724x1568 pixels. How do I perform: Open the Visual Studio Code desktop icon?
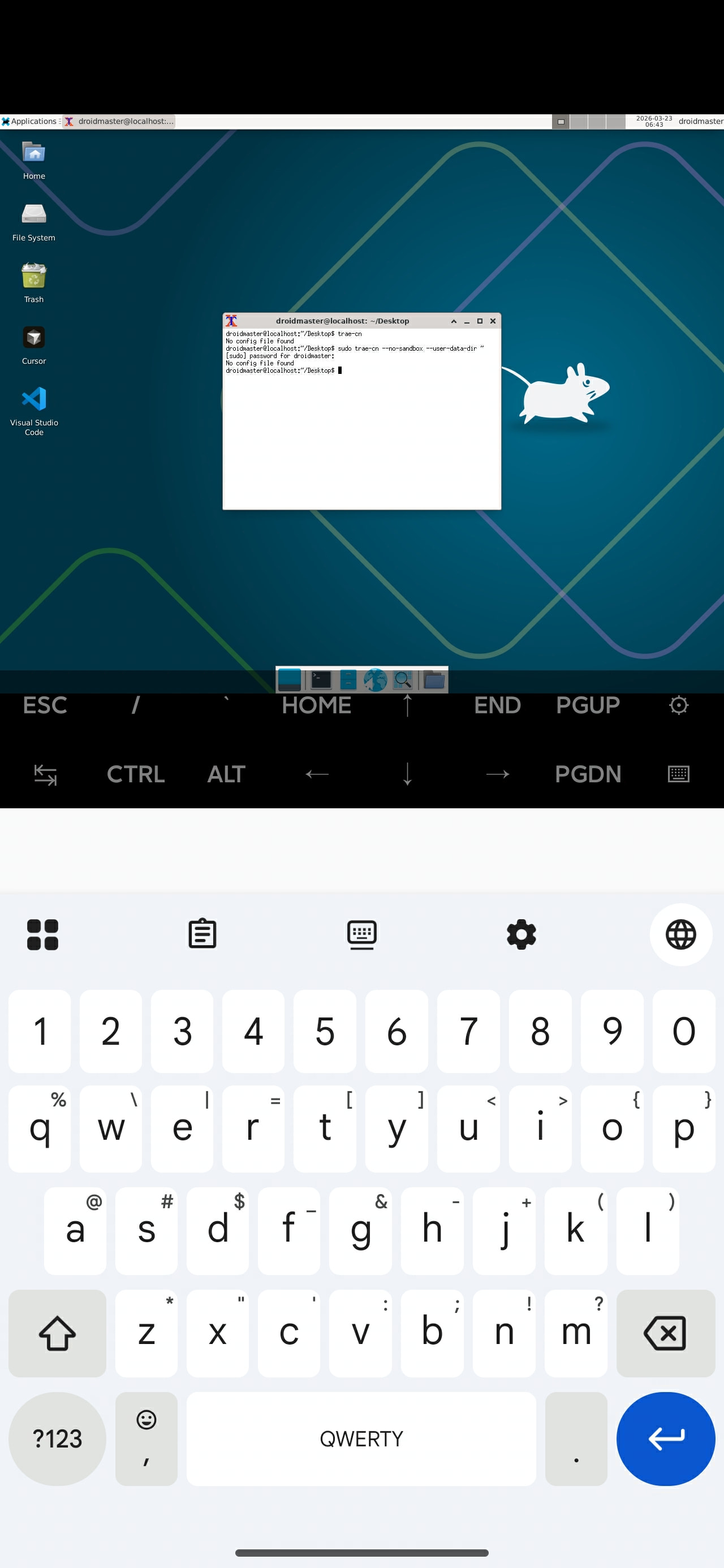[x=34, y=411]
